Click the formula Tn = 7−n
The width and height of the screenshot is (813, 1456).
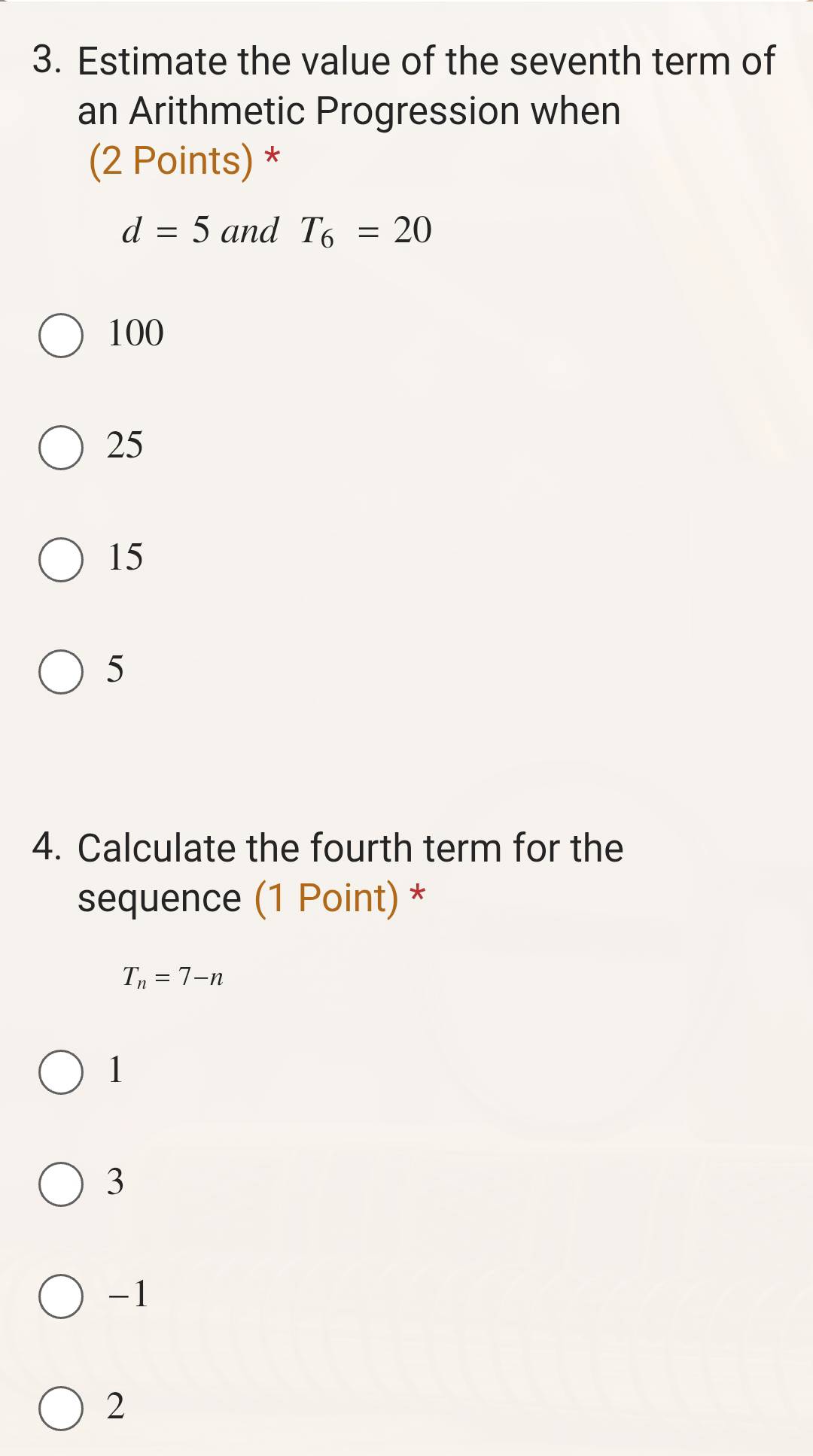pos(172,978)
